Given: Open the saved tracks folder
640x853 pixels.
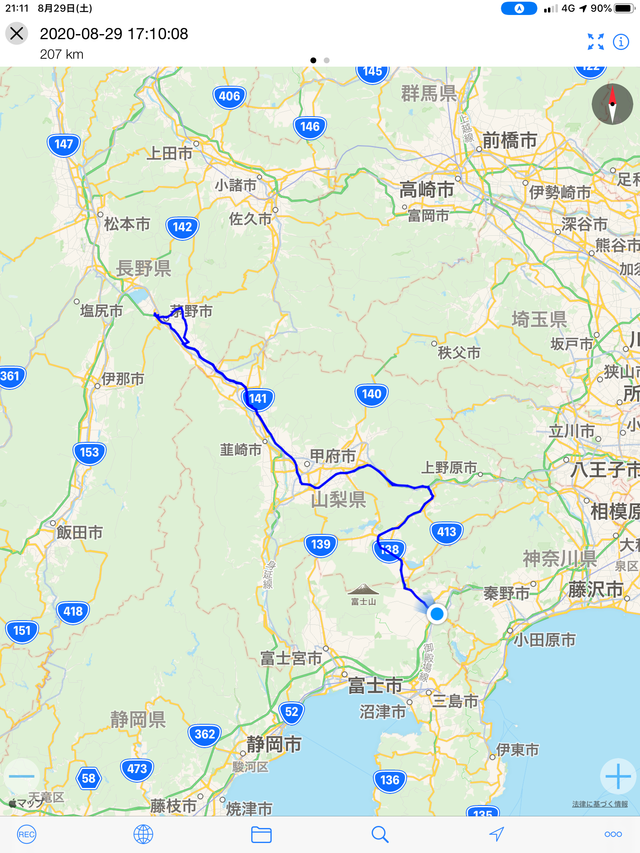Looking at the screenshot, I should click(x=261, y=834).
